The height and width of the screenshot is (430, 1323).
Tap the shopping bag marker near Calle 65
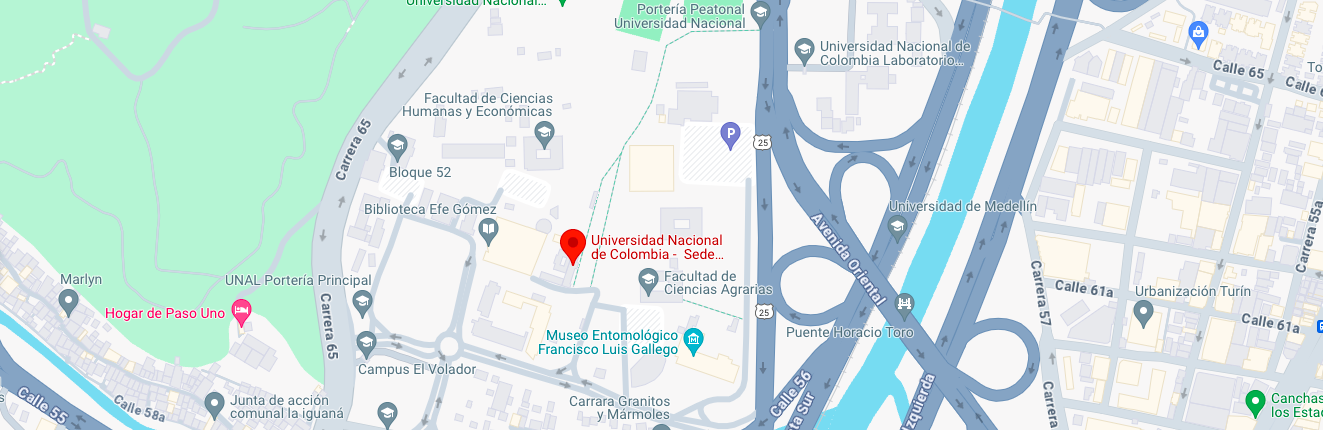pyautogui.click(x=1198, y=34)
